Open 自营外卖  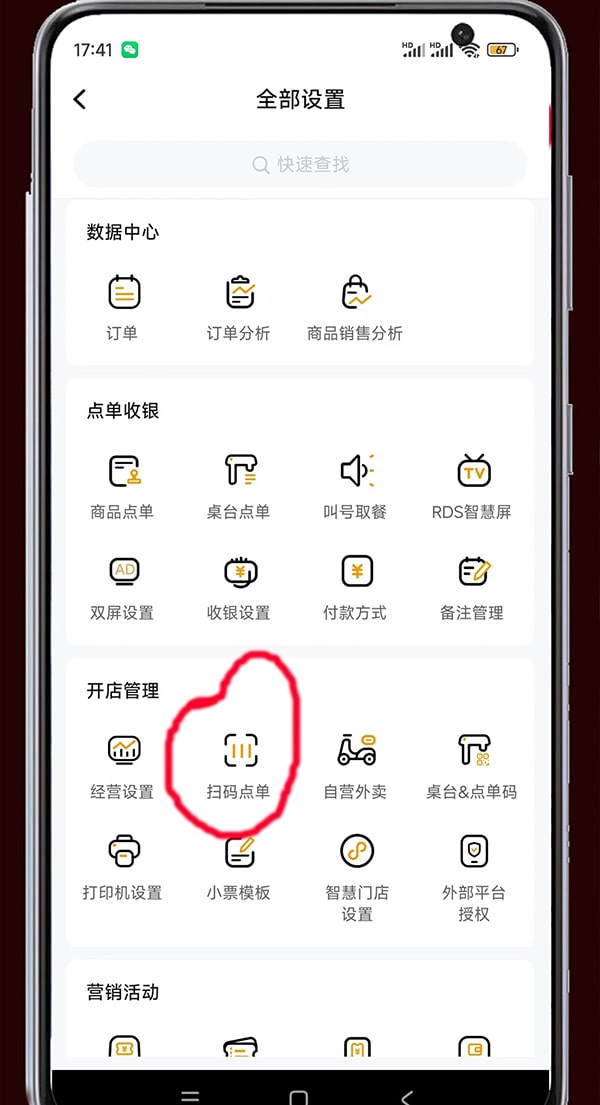[355, 765]
